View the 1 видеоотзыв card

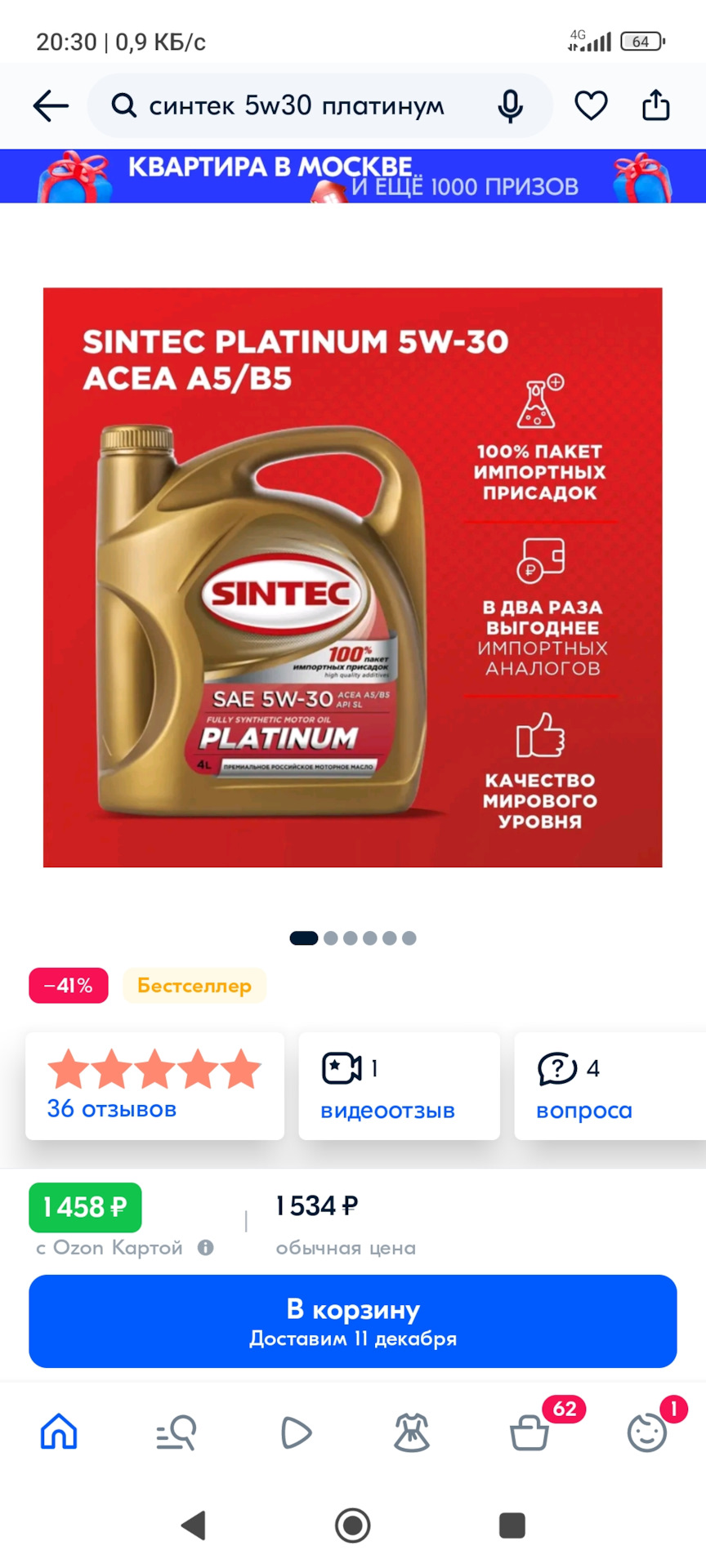pyautogui.click(x=399, y=1085)
